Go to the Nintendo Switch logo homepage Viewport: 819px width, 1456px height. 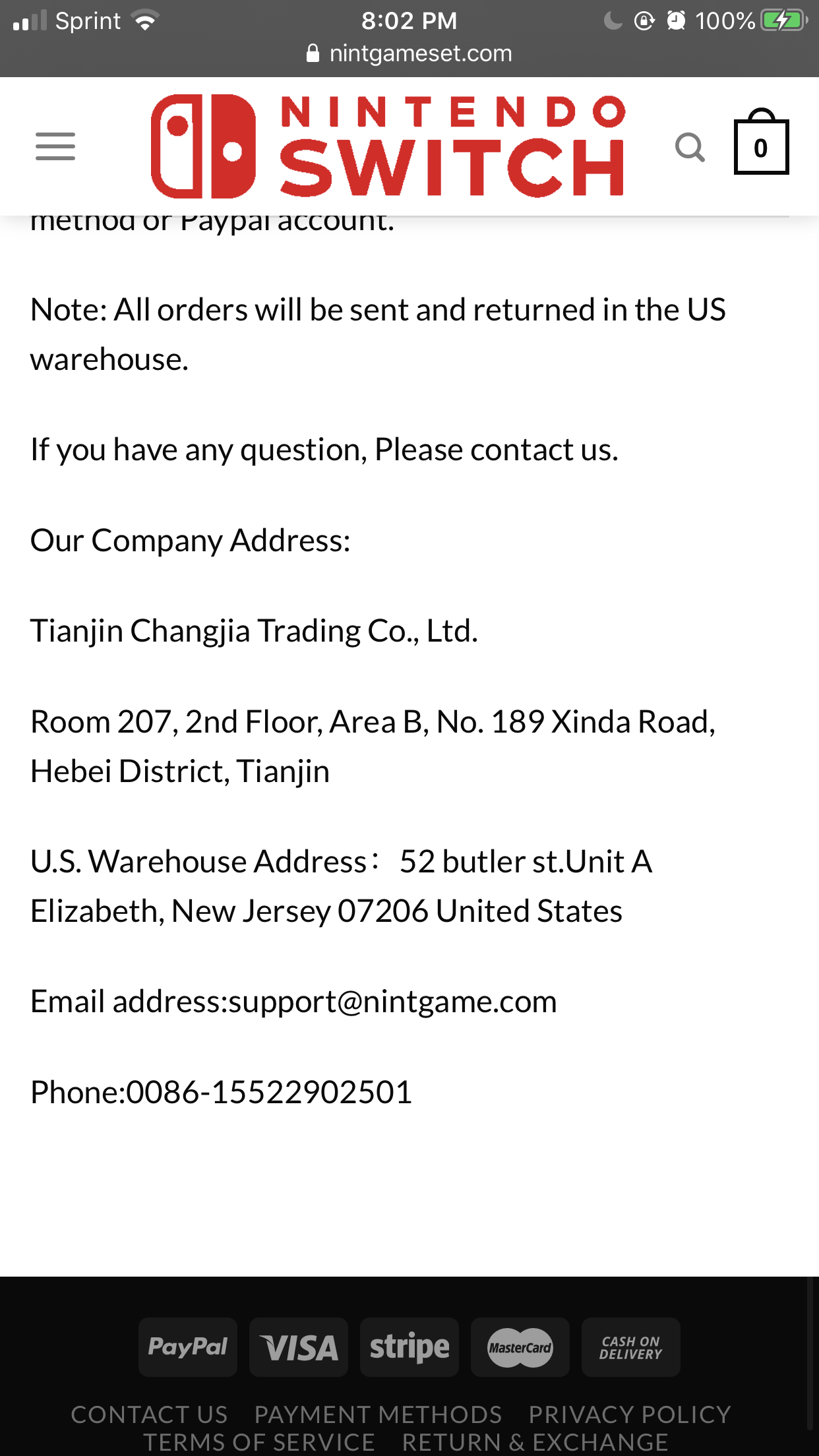pos(388,146)
